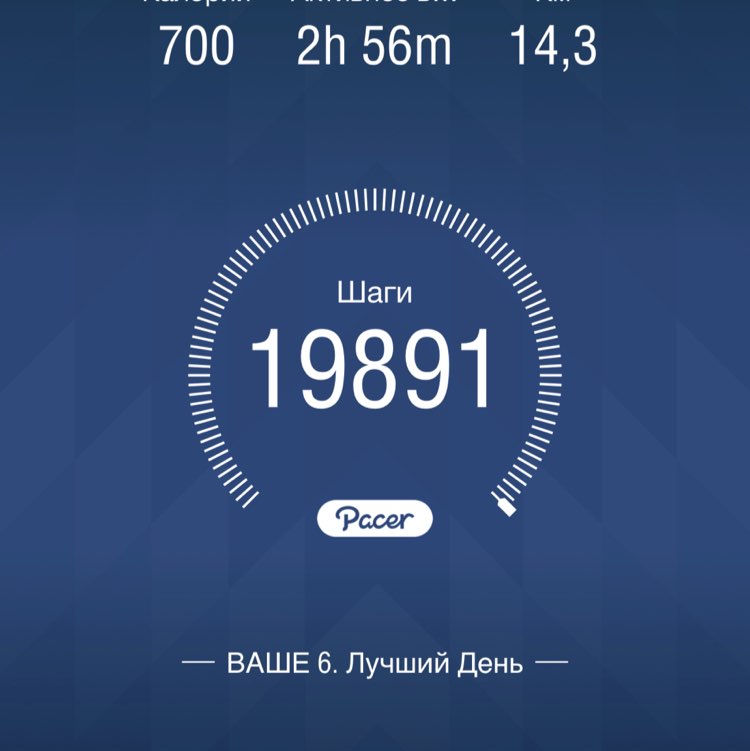
Task: Click the Шаги label above the step count
Action: click(x=374, y=293)
